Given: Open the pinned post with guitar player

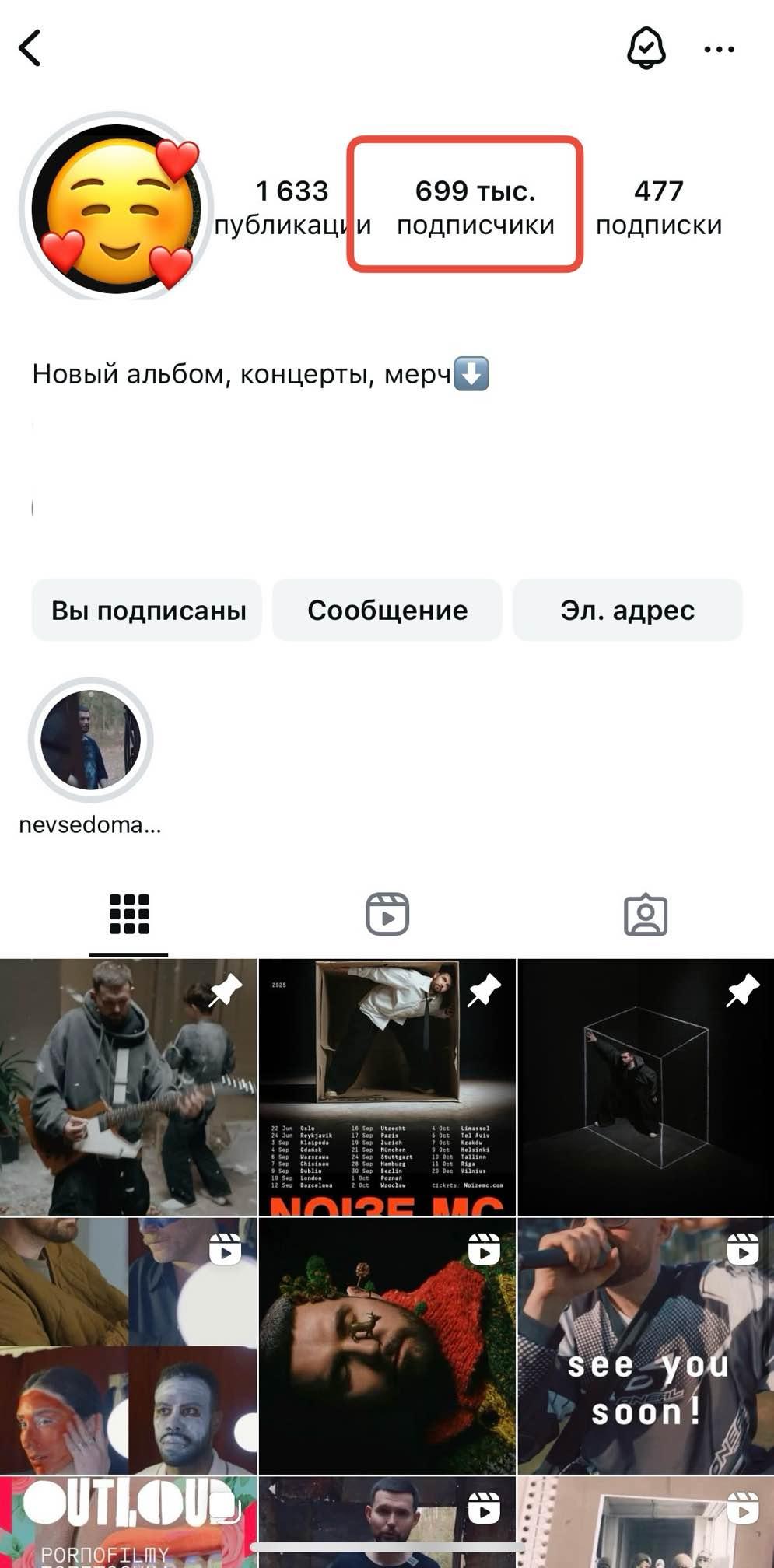Looking at the screenshot, I should coord(128,1087).
